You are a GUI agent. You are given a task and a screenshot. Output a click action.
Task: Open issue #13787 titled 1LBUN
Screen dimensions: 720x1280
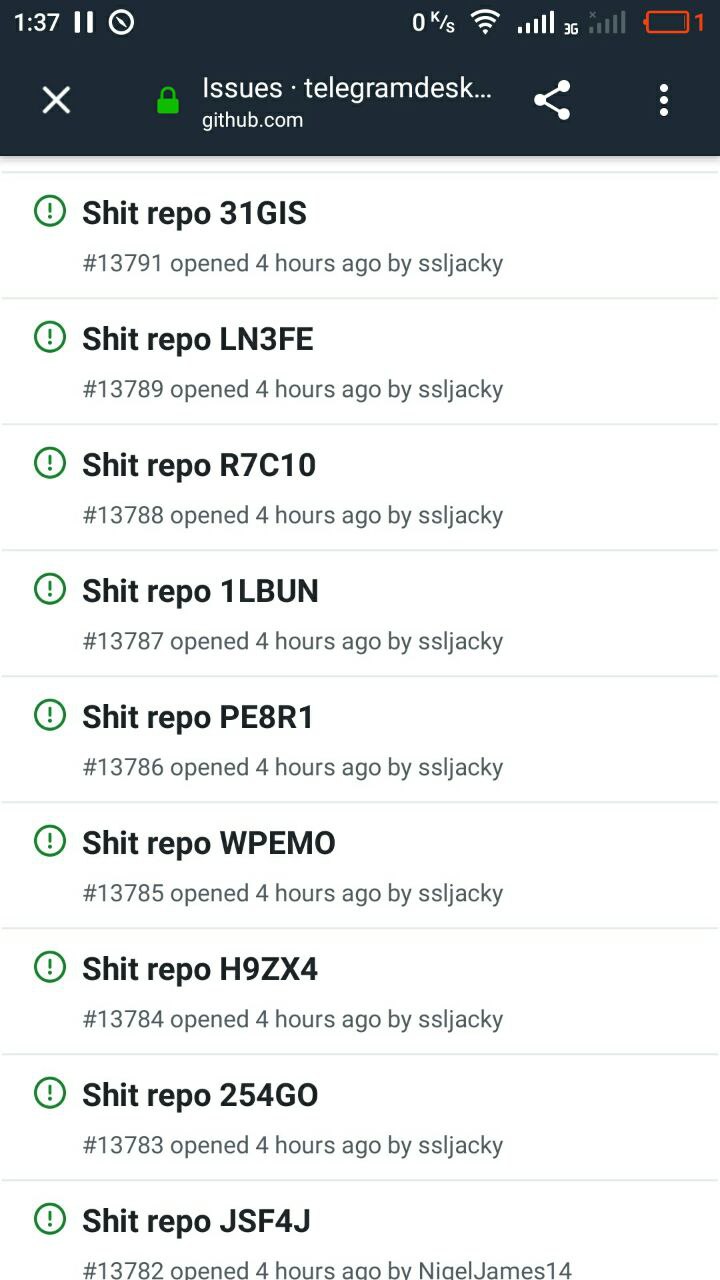pos(200,591)
